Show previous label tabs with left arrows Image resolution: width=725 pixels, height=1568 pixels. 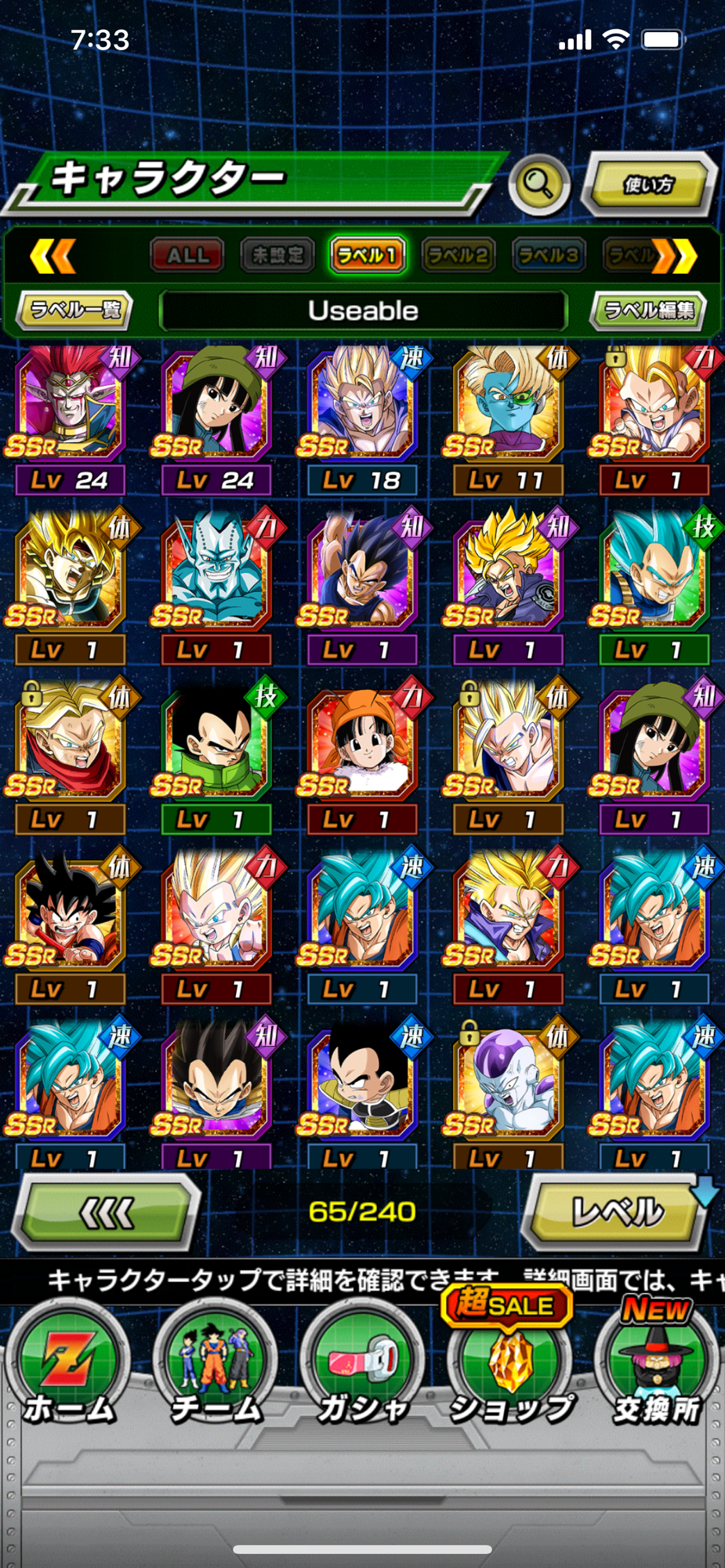[x=53, y=256]
